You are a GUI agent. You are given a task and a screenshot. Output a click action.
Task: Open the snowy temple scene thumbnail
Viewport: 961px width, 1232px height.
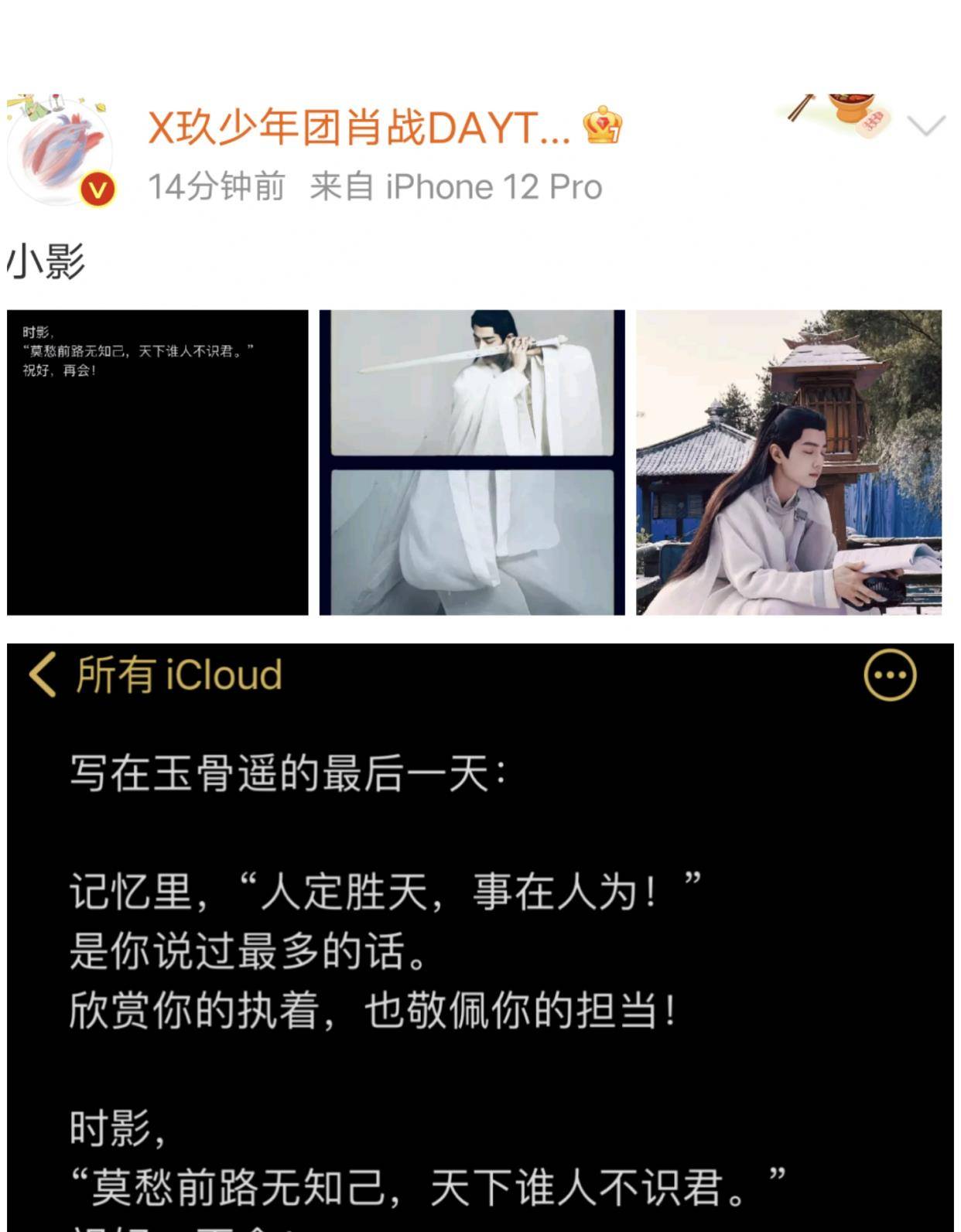click(x=797, y=462)
